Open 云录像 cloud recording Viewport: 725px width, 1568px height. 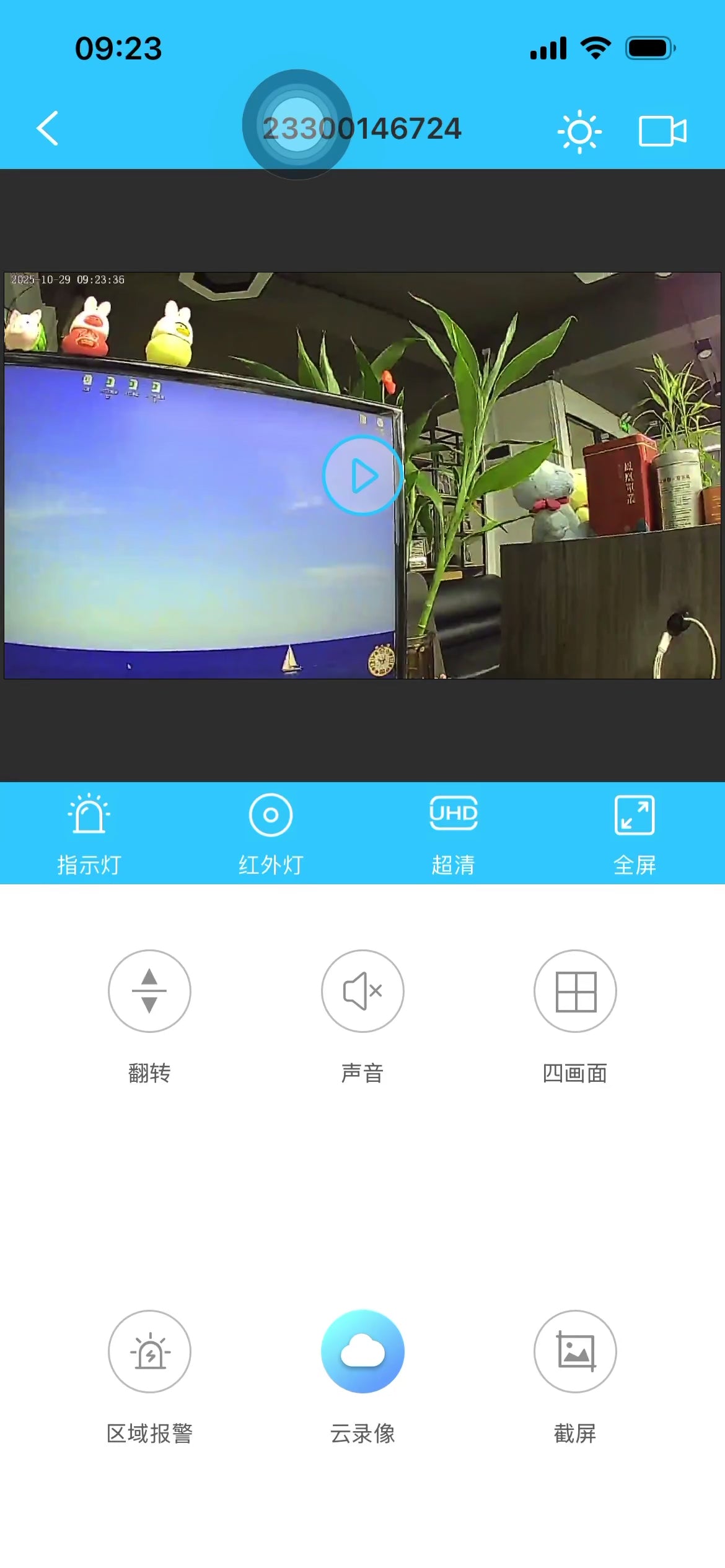click(362, 1352)
